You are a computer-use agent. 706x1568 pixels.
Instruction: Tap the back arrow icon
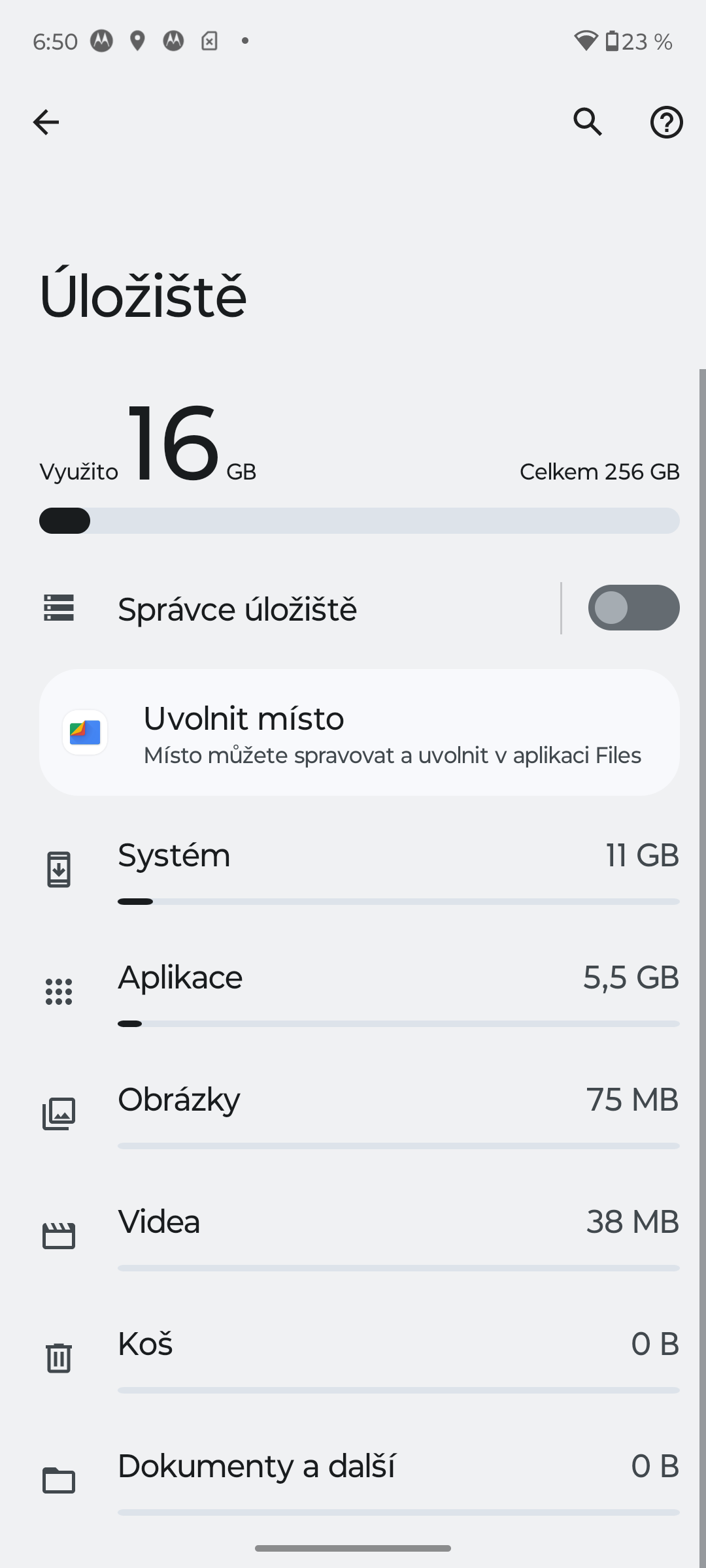(45, 122)
